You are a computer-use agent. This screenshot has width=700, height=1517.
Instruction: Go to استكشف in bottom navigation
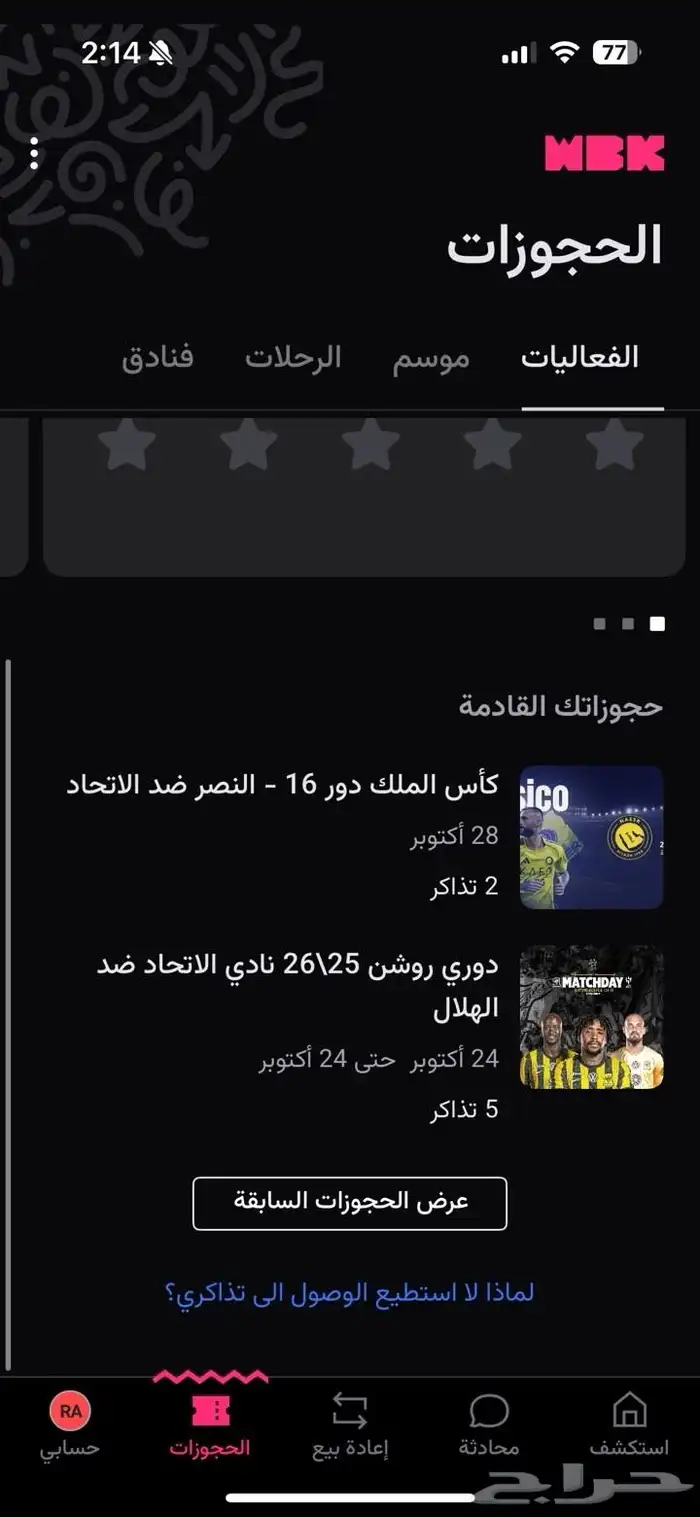(629, 1425)
